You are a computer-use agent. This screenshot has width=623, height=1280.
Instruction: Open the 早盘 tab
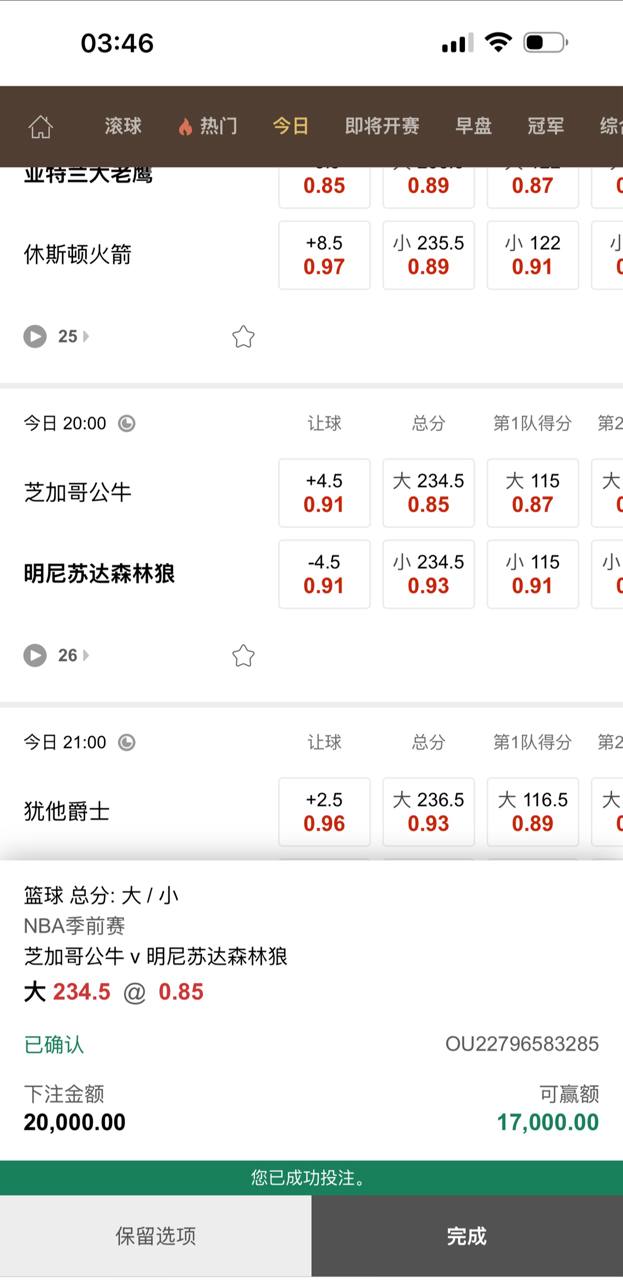474,126
